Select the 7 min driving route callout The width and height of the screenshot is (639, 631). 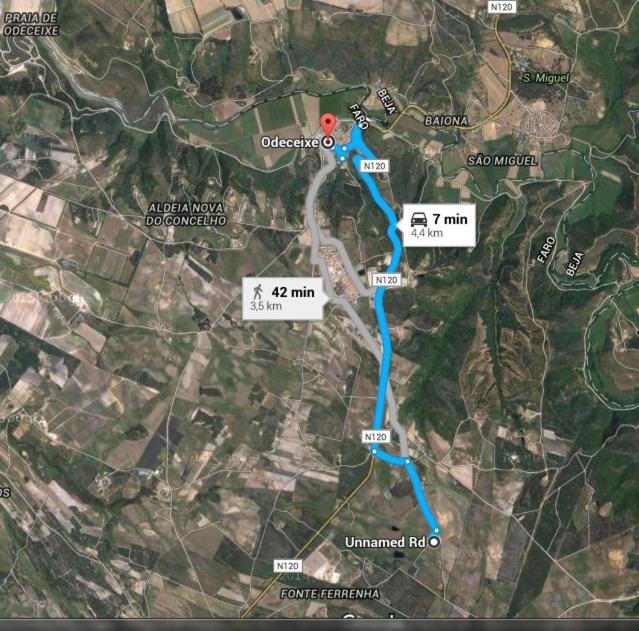coord(438,225)
